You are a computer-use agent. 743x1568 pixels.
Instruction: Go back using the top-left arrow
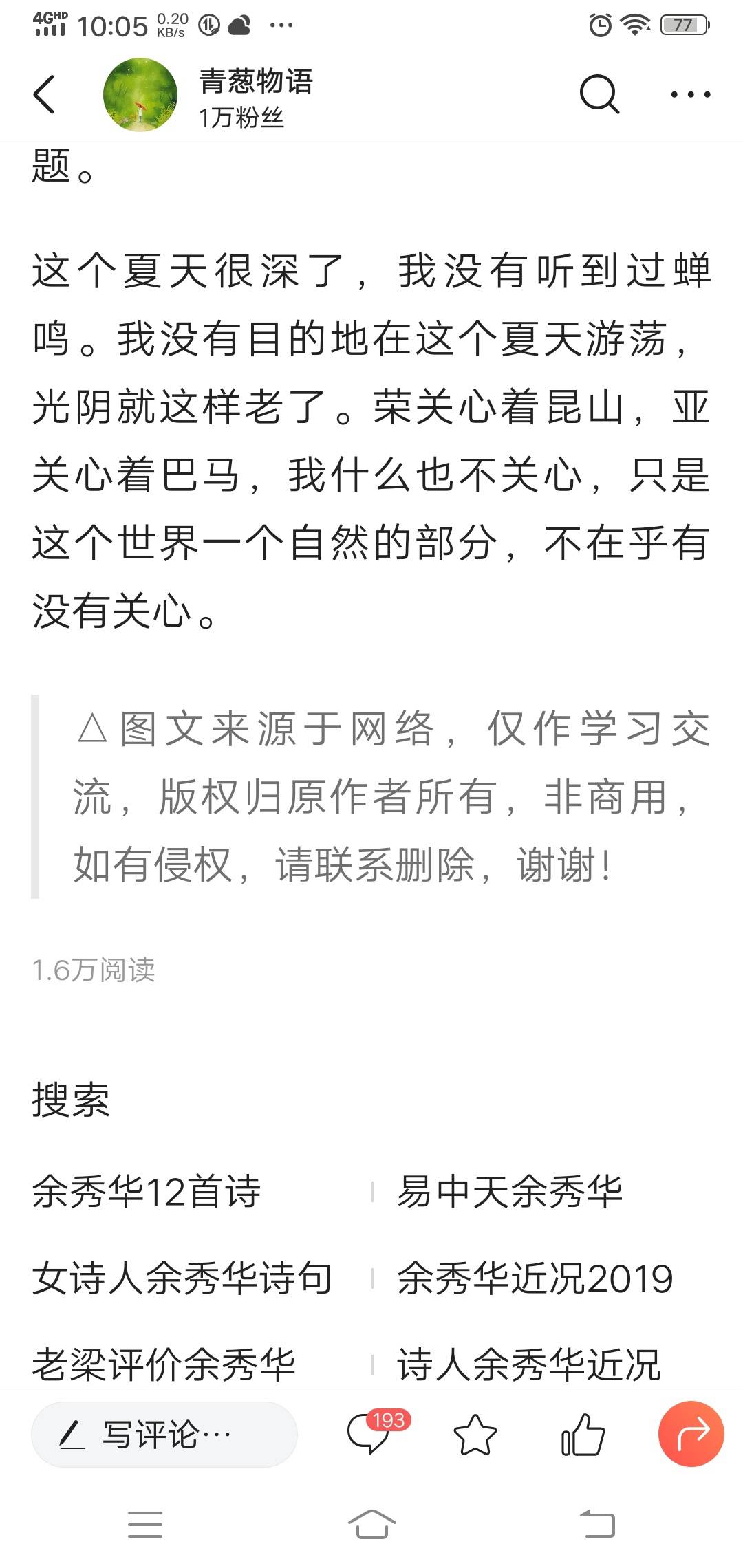(x=44, y=94)
